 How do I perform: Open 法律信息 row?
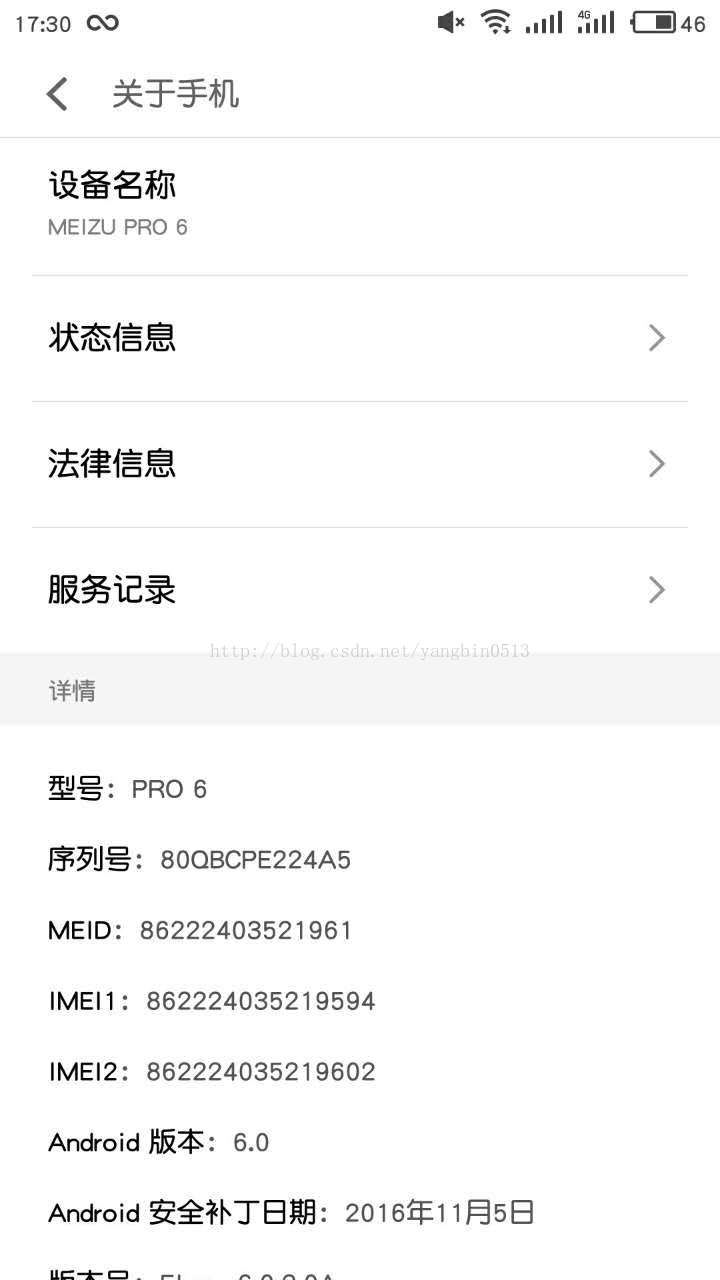tap(360, 464)
